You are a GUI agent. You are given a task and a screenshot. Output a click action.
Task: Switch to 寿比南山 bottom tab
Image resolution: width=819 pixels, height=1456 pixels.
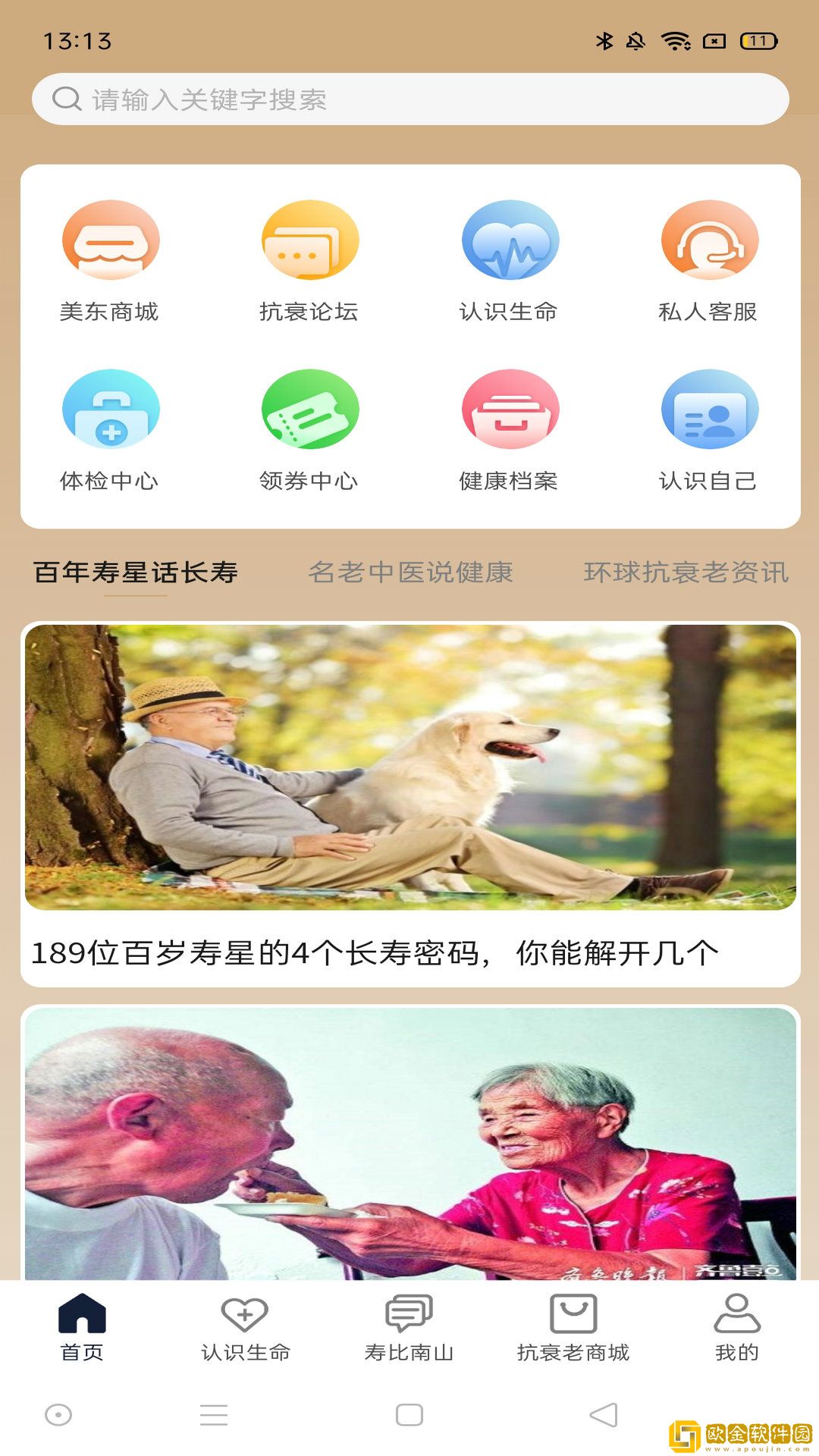[x=409, y=1327]
